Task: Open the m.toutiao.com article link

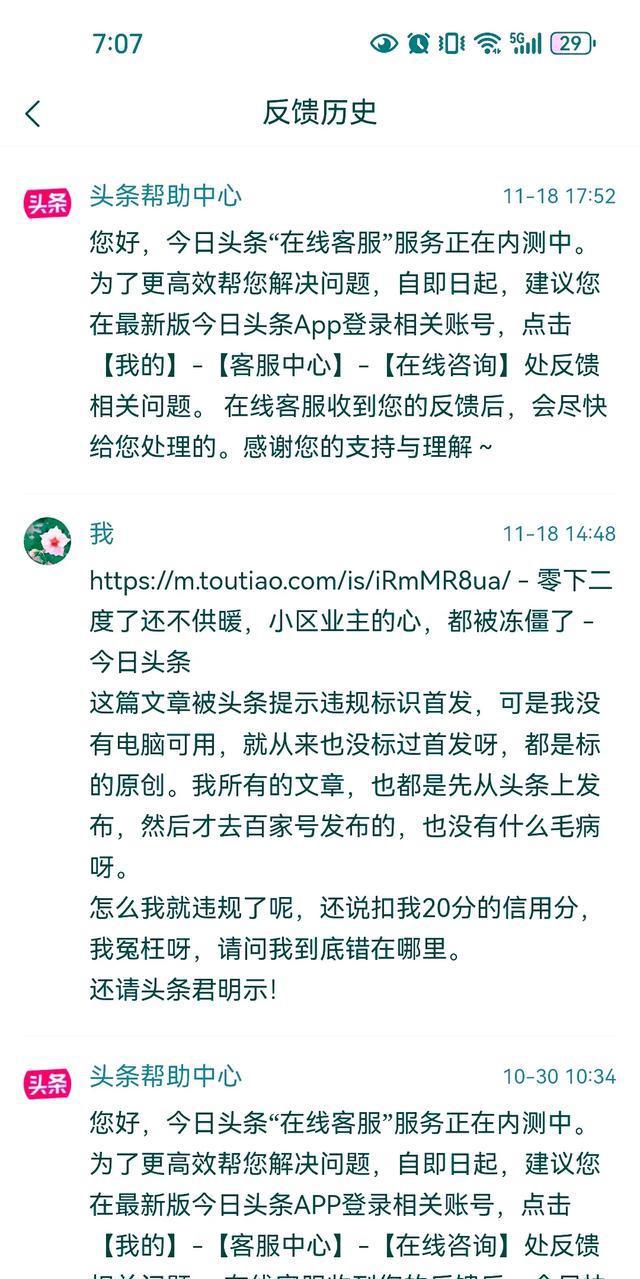Action: 299,579
